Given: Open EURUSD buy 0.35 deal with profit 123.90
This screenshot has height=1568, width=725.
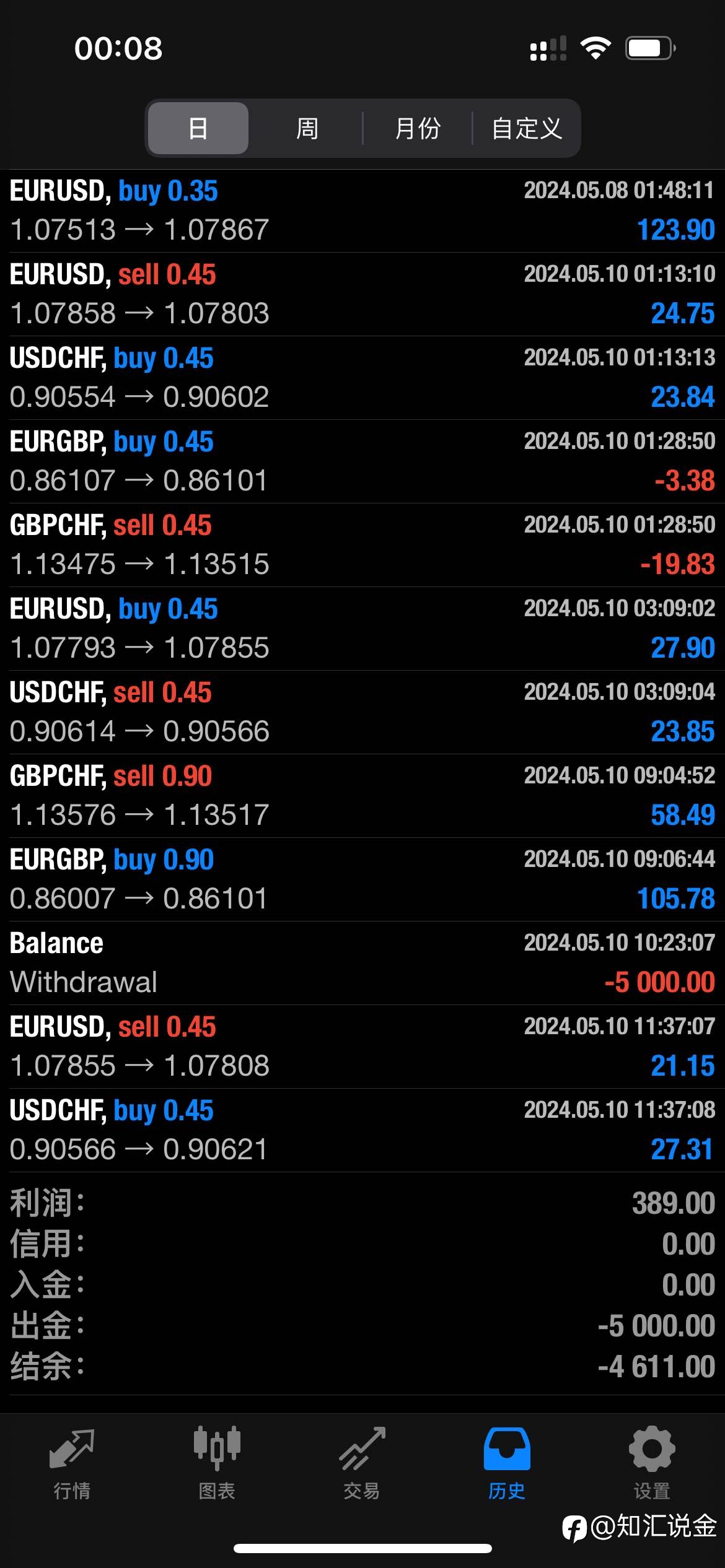Looking at the screenshot, I should tap(362, 211).
